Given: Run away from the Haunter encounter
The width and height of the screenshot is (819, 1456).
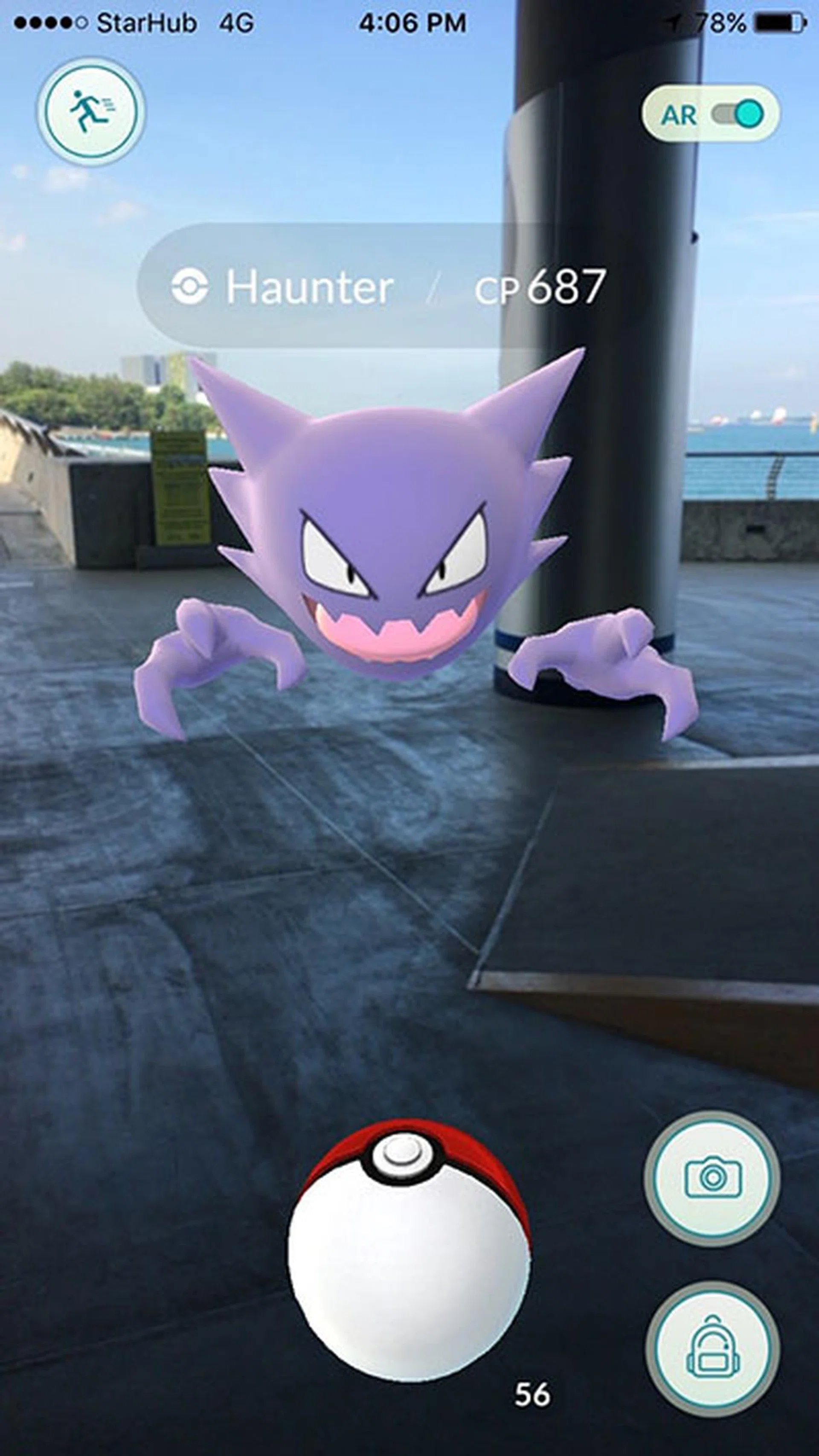Looking at the screenshot, I should click(91, 112).
